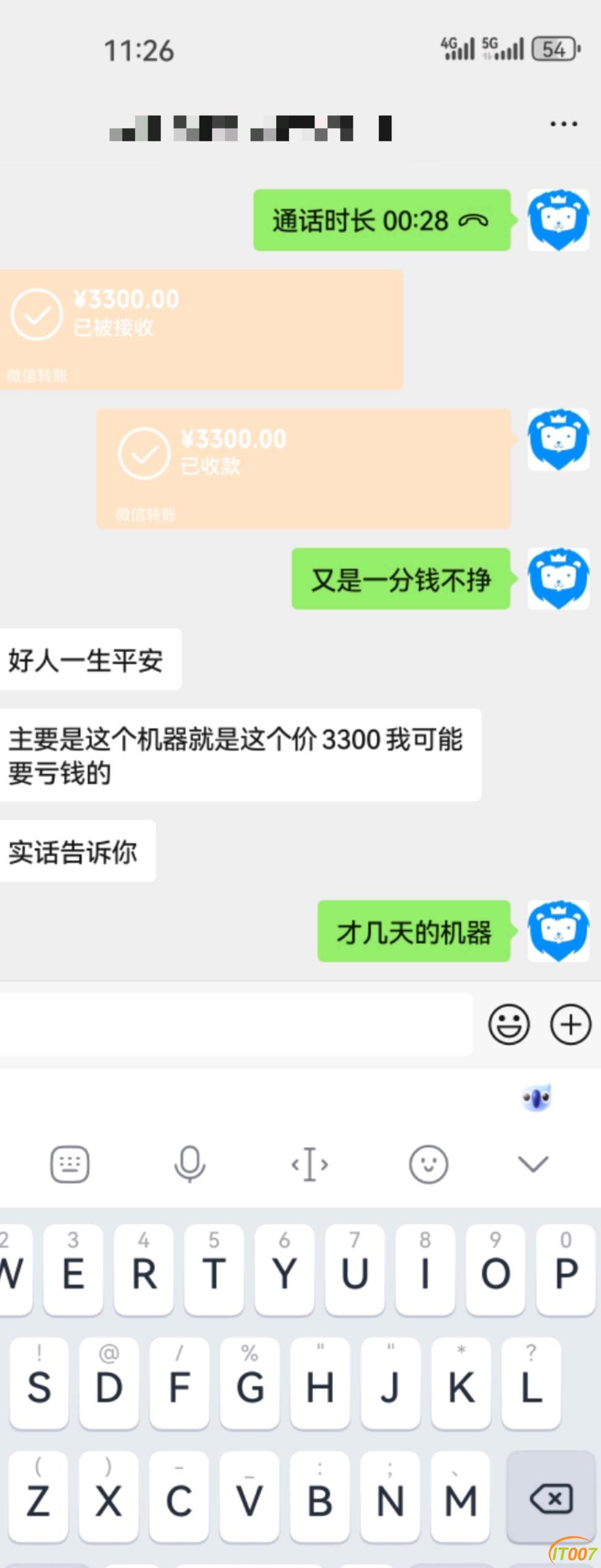Open keyboard emoji smiley in toolbar
The width and height of the screenshot is (601, 1568).
(x=428, y=1164)
